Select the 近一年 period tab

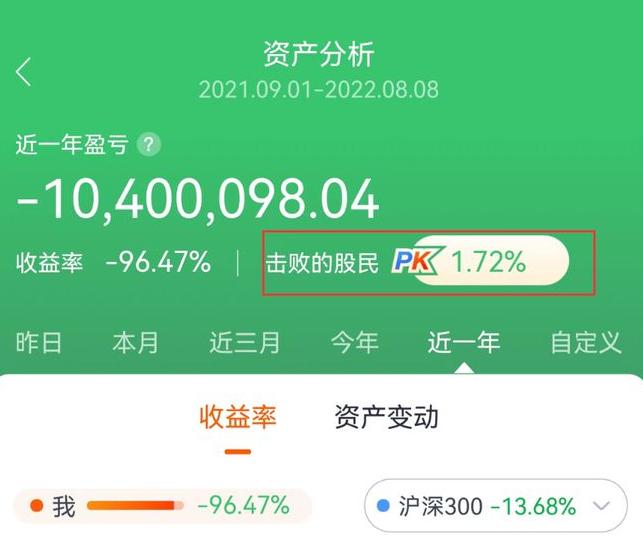pos(464,343)
